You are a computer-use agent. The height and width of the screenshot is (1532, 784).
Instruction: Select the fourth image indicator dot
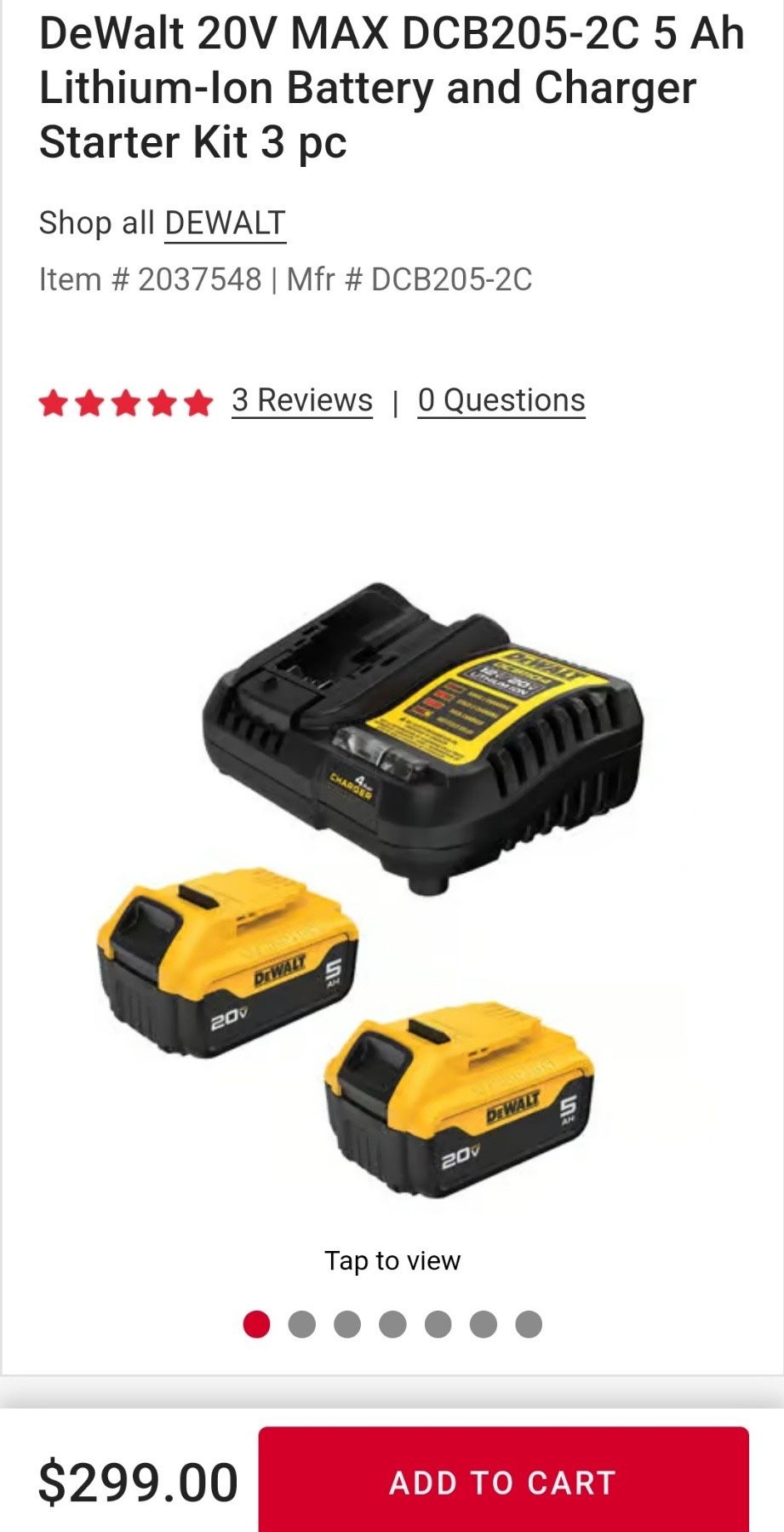point(392,1324)
